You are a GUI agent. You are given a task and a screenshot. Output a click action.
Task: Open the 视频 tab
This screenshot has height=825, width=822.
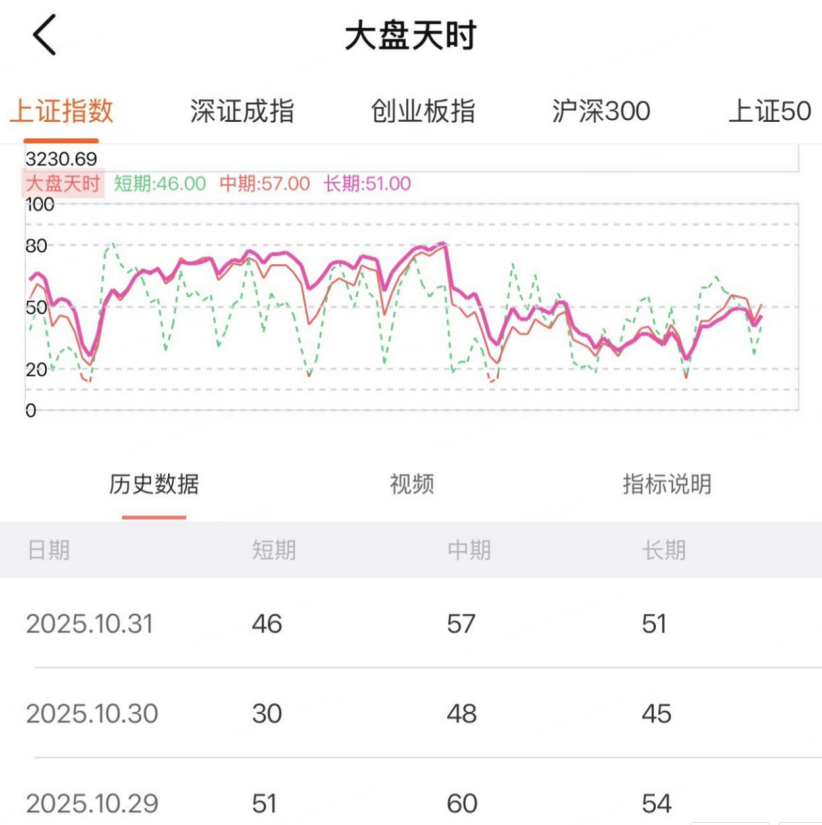click(x=412, y=485)
